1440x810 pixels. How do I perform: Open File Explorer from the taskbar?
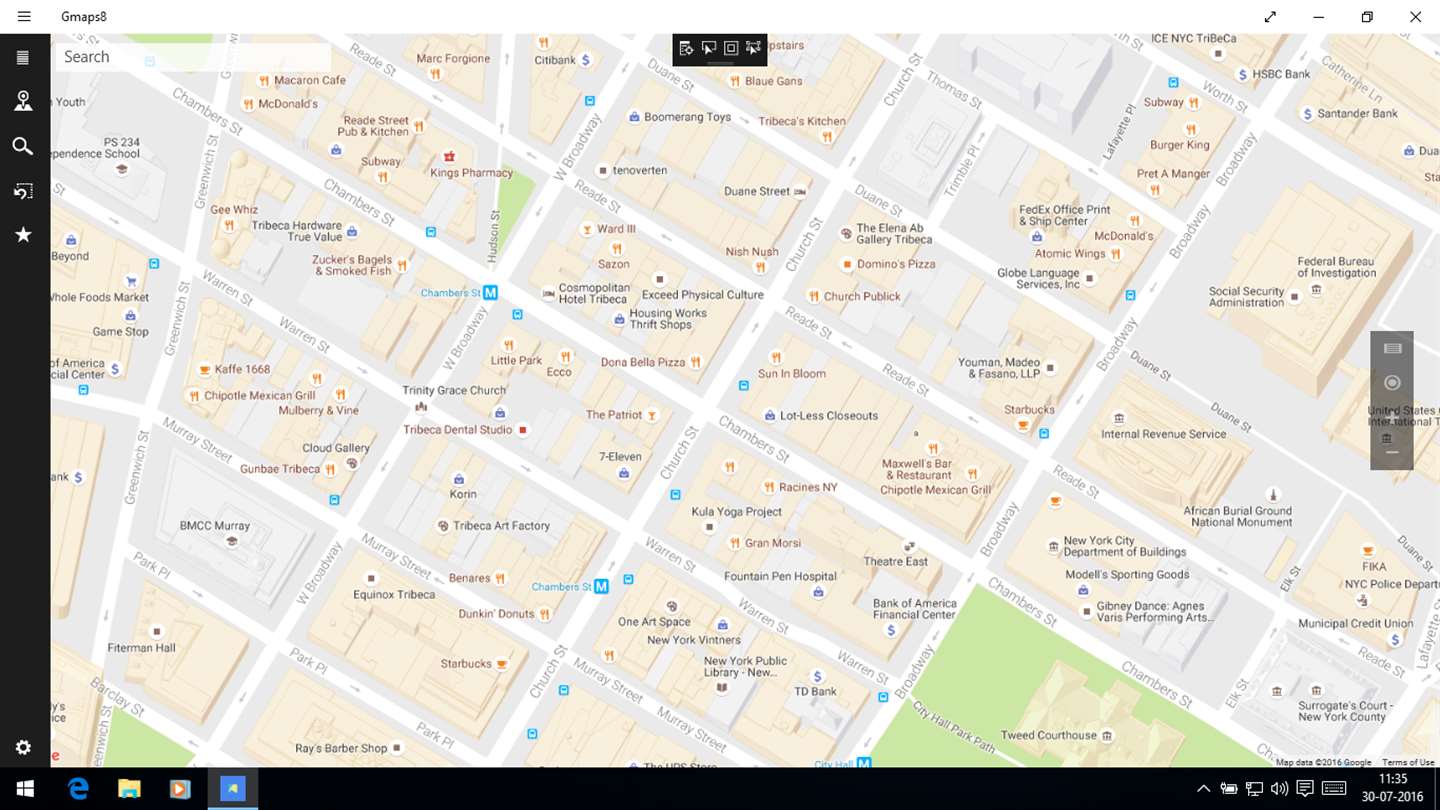pyautogui.click(x=129, y=789)
